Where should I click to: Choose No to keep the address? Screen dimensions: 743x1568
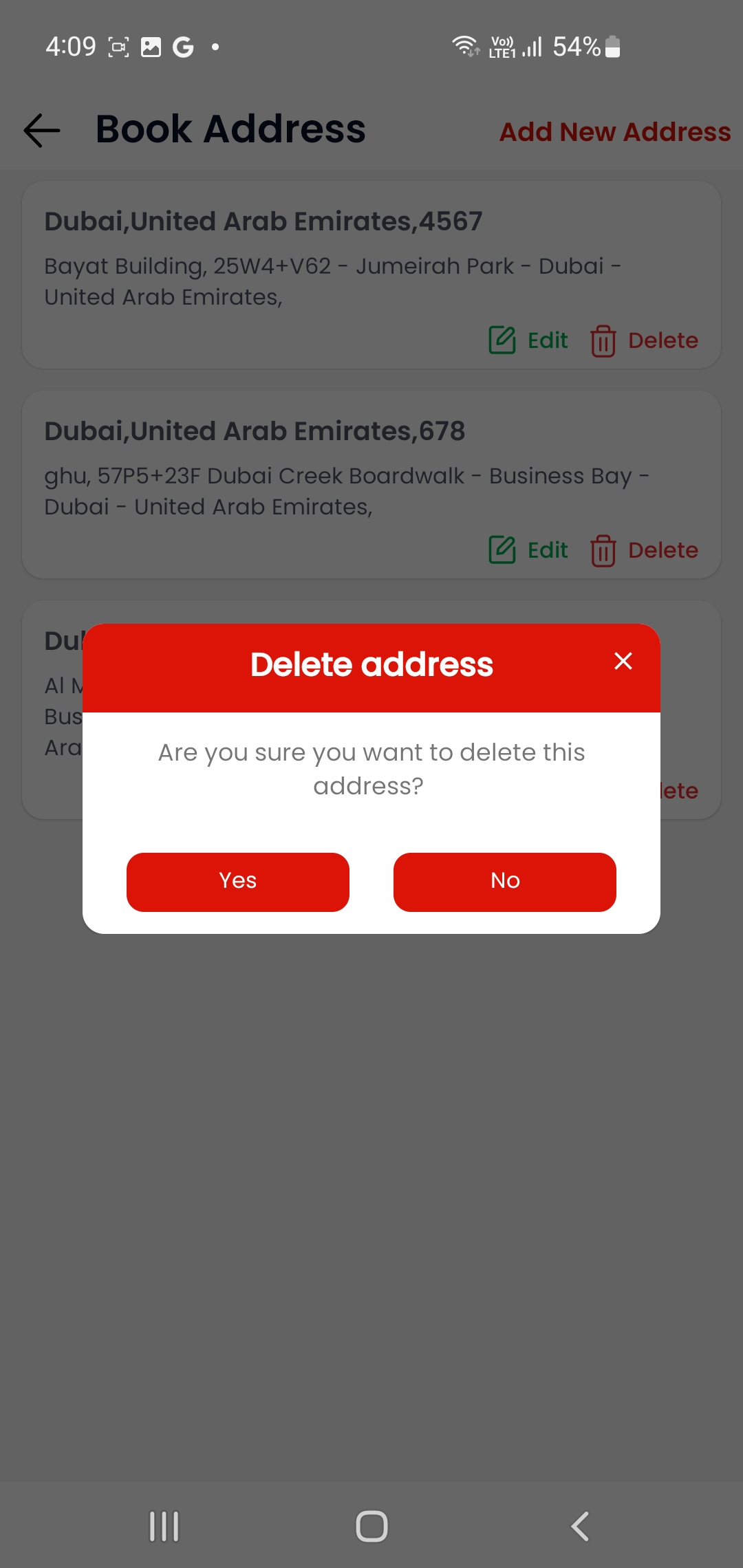(x=504, y=882)
